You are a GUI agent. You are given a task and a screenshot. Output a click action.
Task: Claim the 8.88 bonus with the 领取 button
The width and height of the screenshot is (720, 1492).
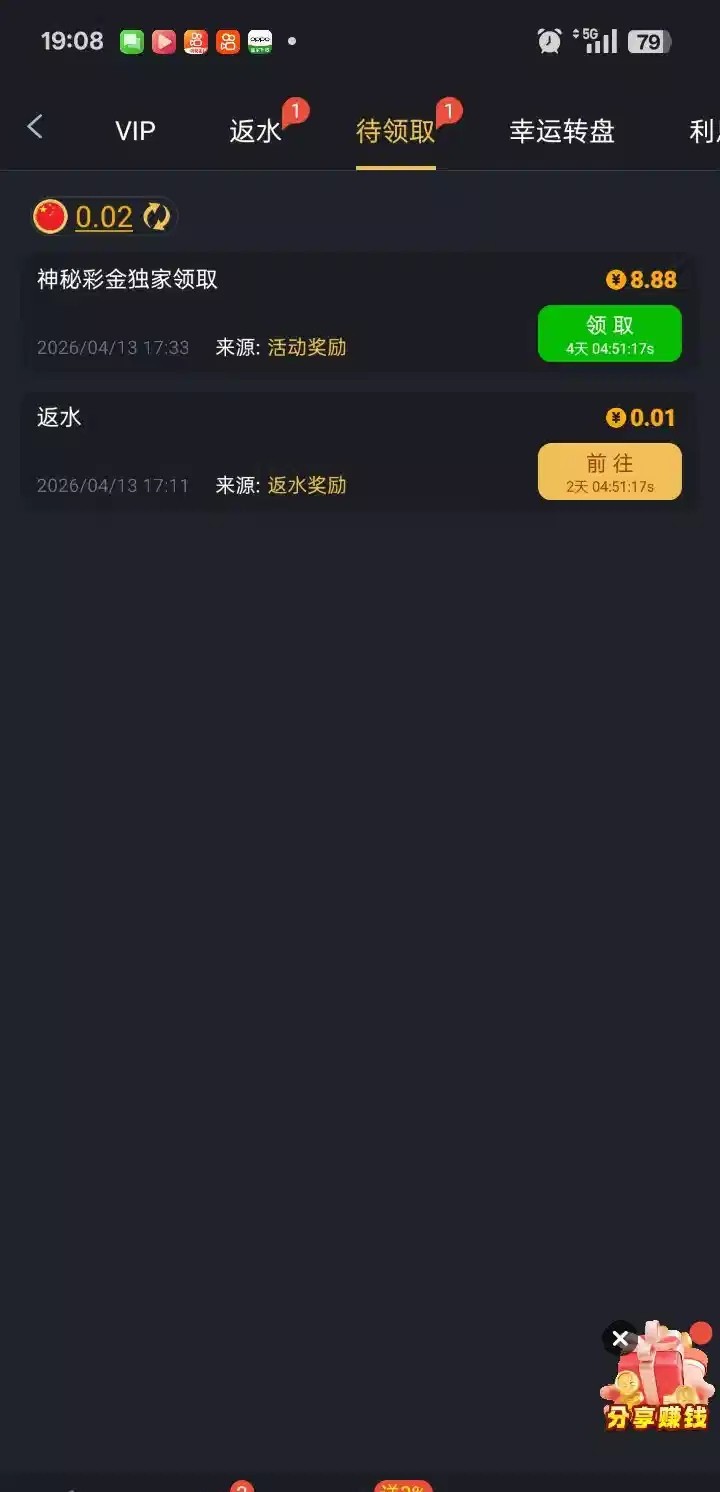(609, 333)
